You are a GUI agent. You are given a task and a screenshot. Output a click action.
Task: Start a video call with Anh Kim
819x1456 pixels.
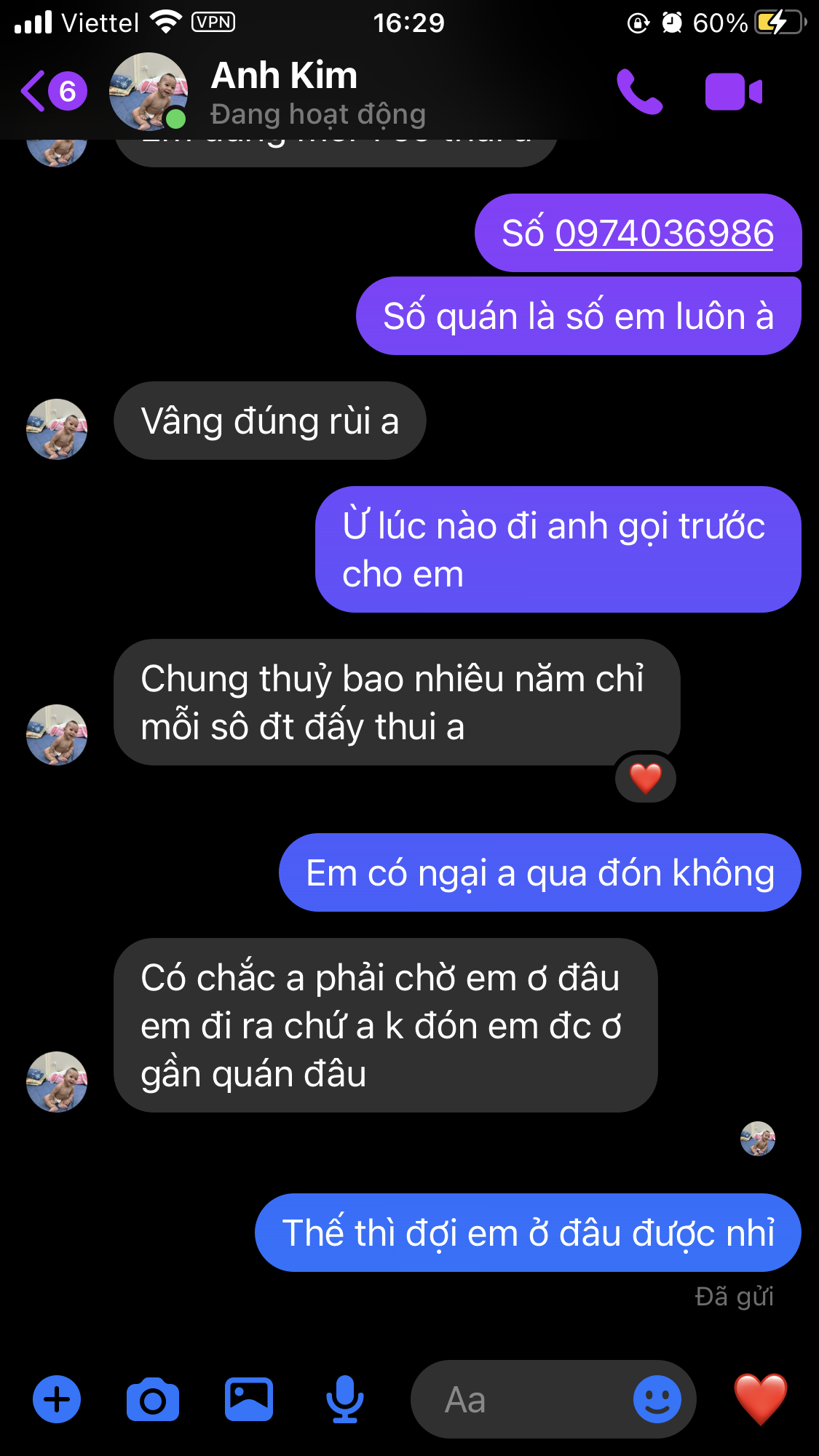pyautogui.click(x=733, y=92)
